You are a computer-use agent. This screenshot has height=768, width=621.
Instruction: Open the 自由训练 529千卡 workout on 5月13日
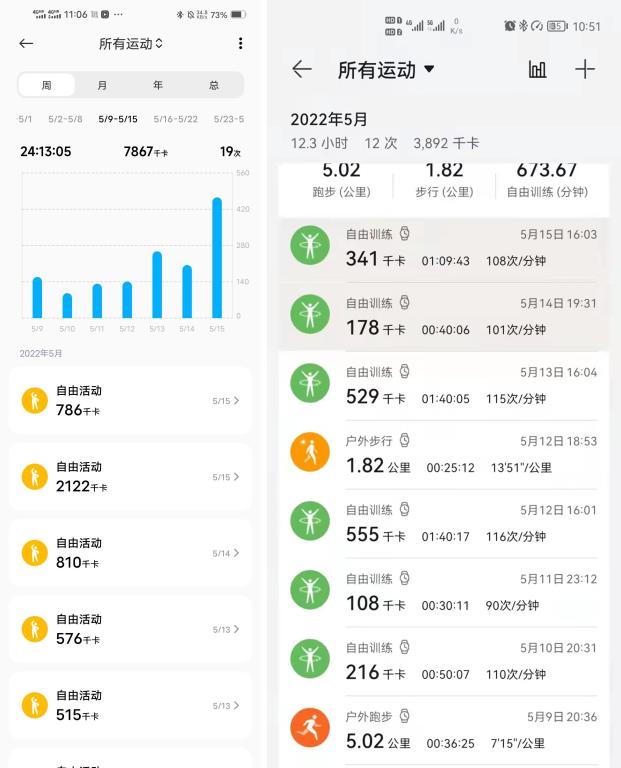coord(444,385)
